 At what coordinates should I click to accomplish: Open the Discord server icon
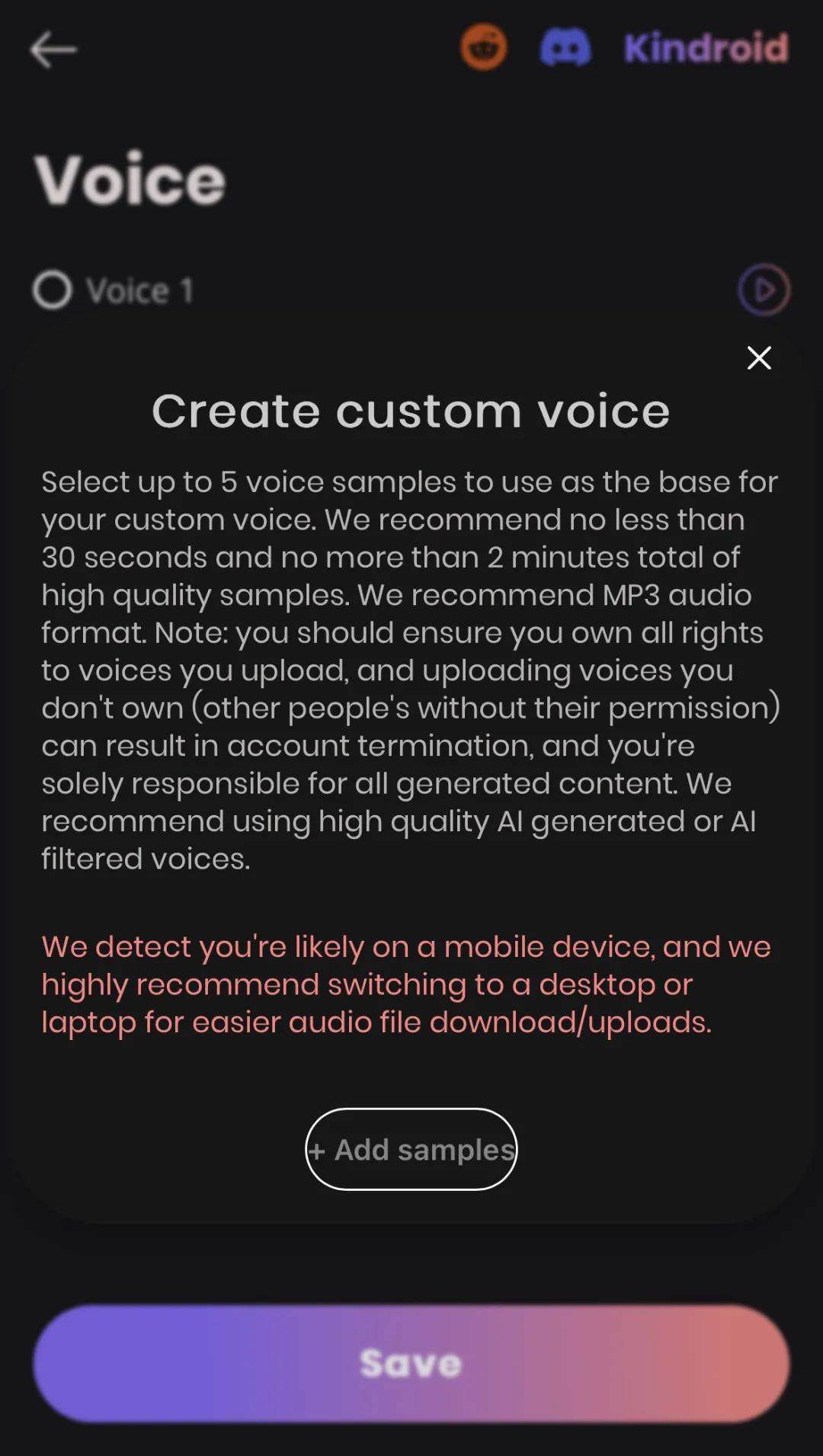(565, 47)
